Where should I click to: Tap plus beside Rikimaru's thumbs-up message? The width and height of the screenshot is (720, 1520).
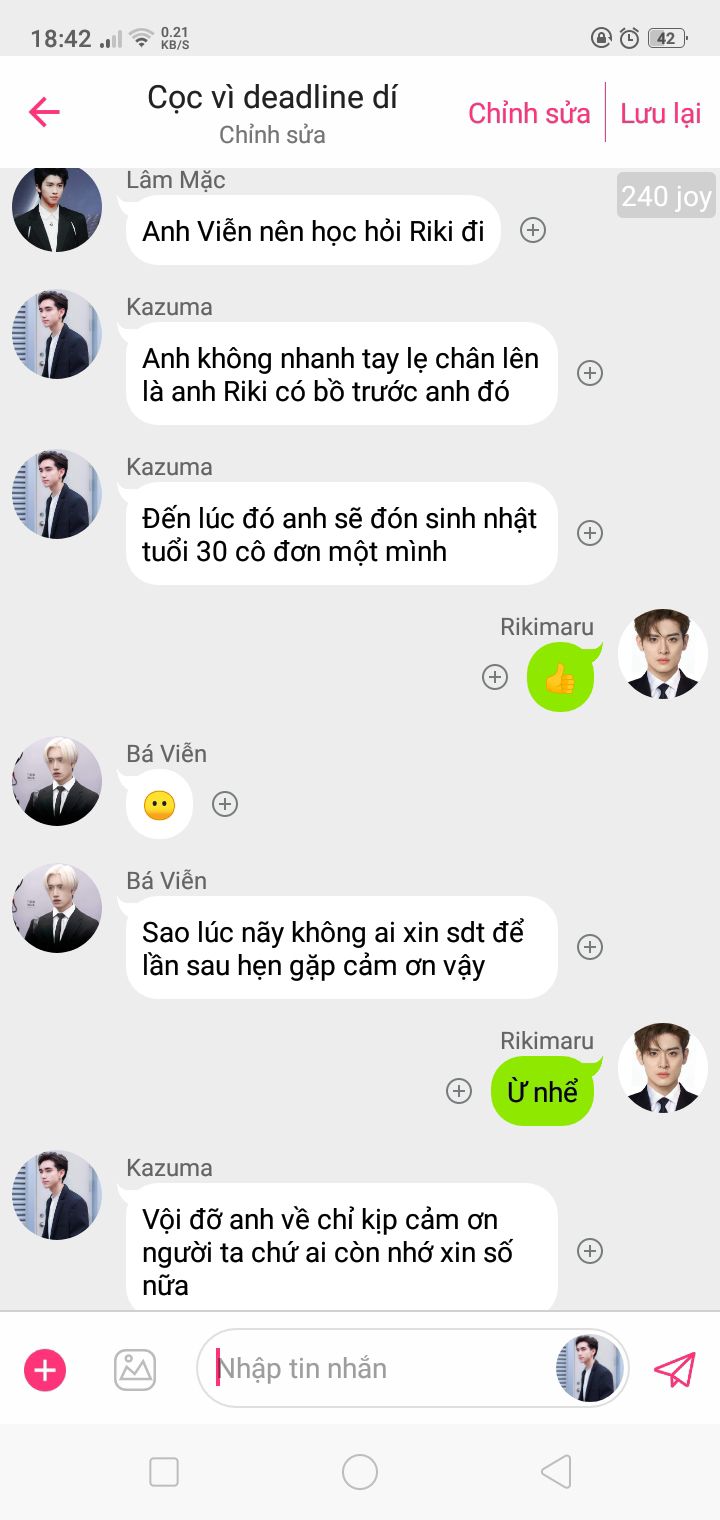pyautogui.click(x=495, y=677)
